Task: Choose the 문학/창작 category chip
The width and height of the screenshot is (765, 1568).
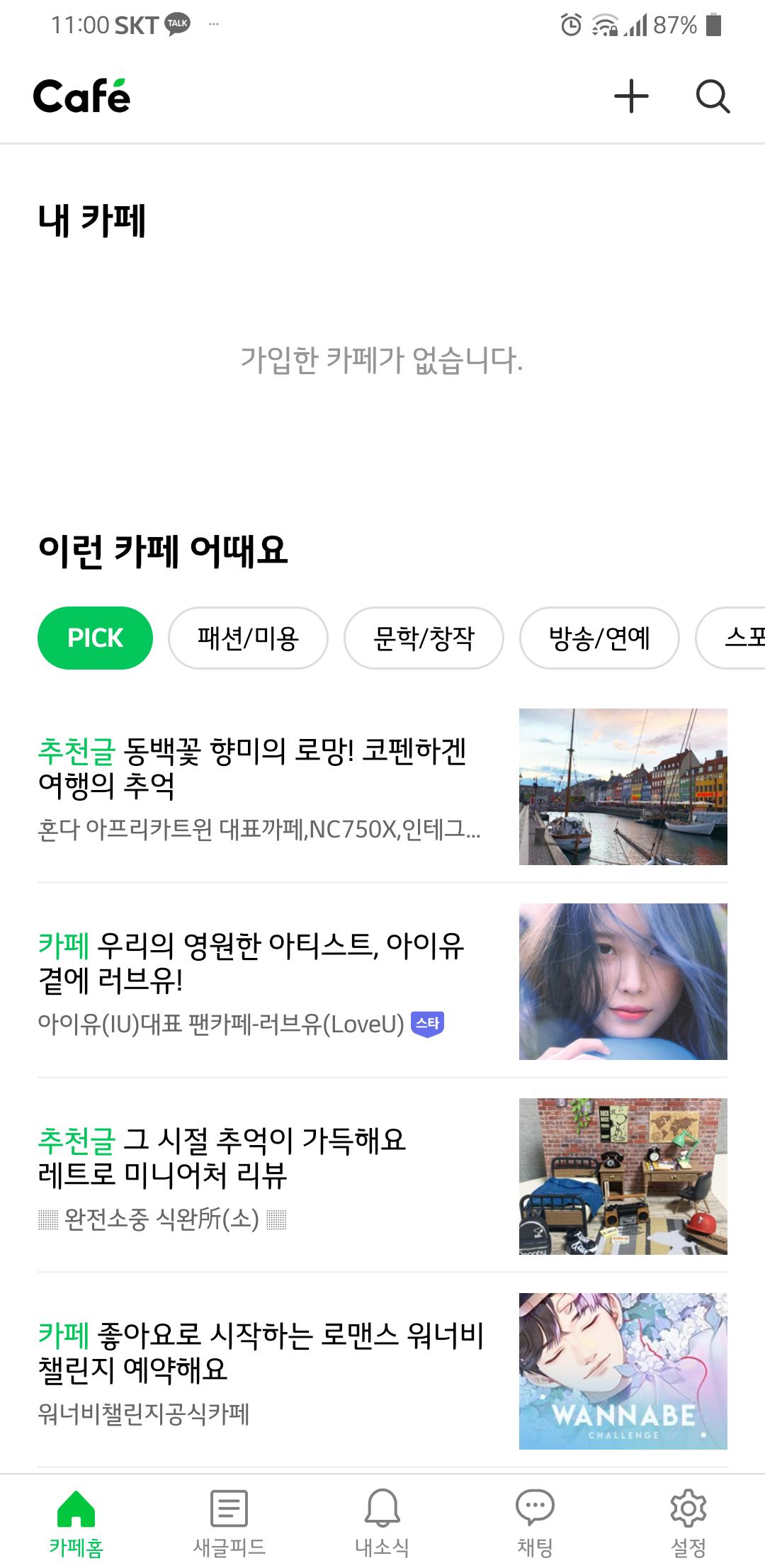Action: (424, 638)
